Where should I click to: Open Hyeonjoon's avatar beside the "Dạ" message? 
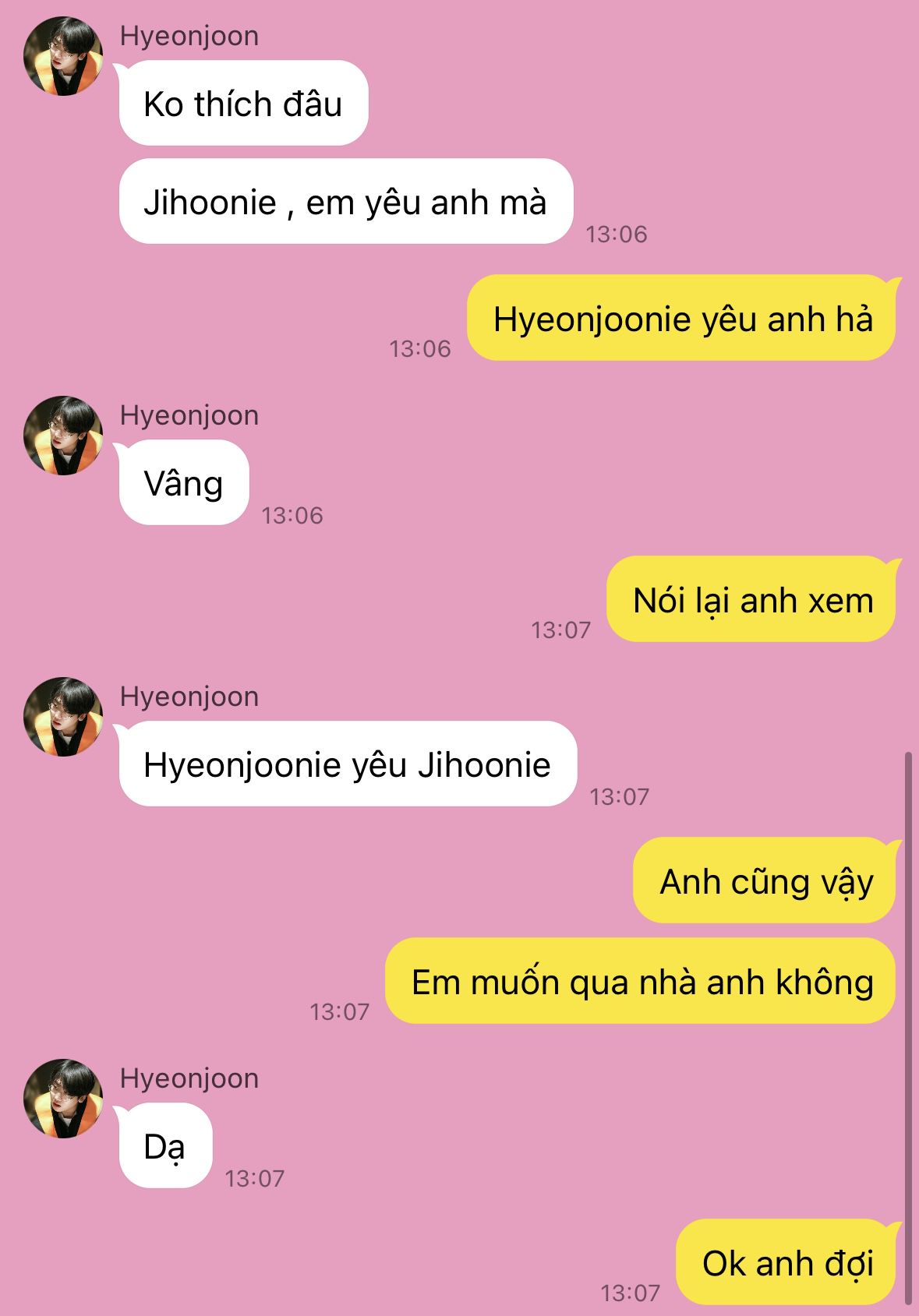tap(63, 1099)
